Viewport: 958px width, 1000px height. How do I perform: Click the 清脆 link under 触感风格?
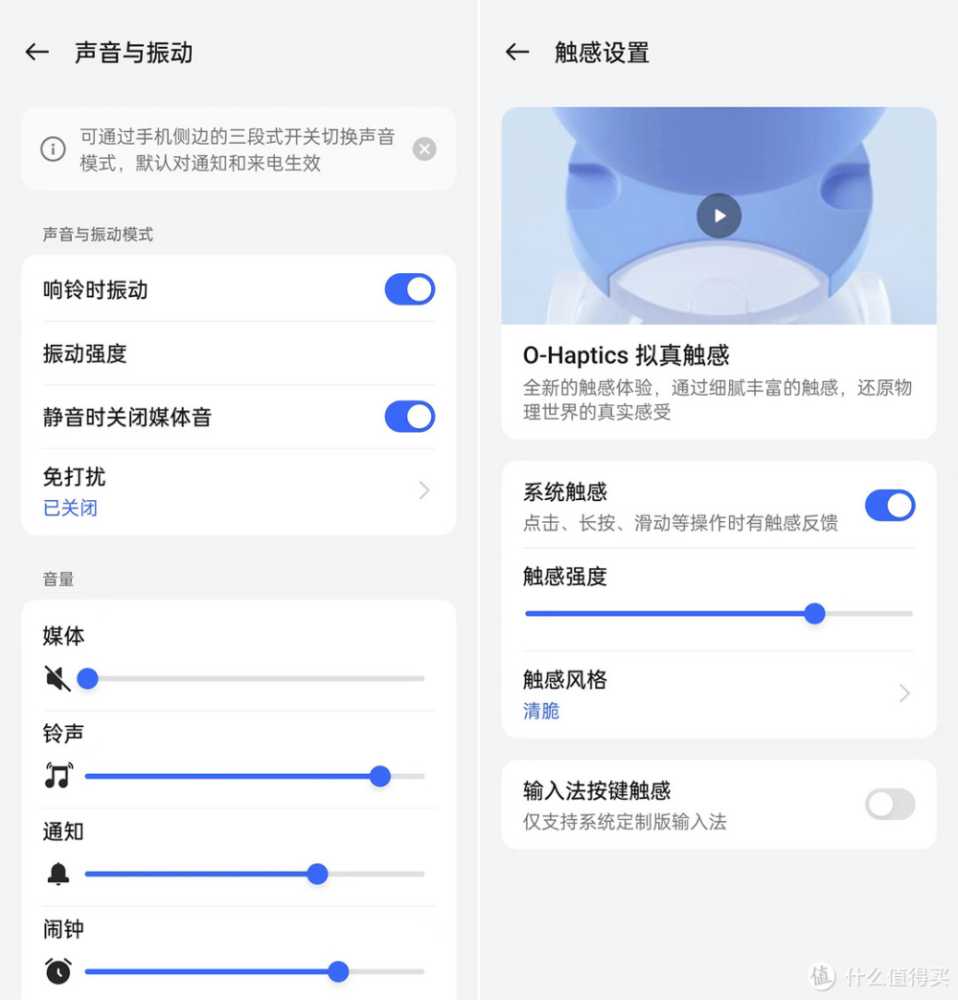[539, 711]
